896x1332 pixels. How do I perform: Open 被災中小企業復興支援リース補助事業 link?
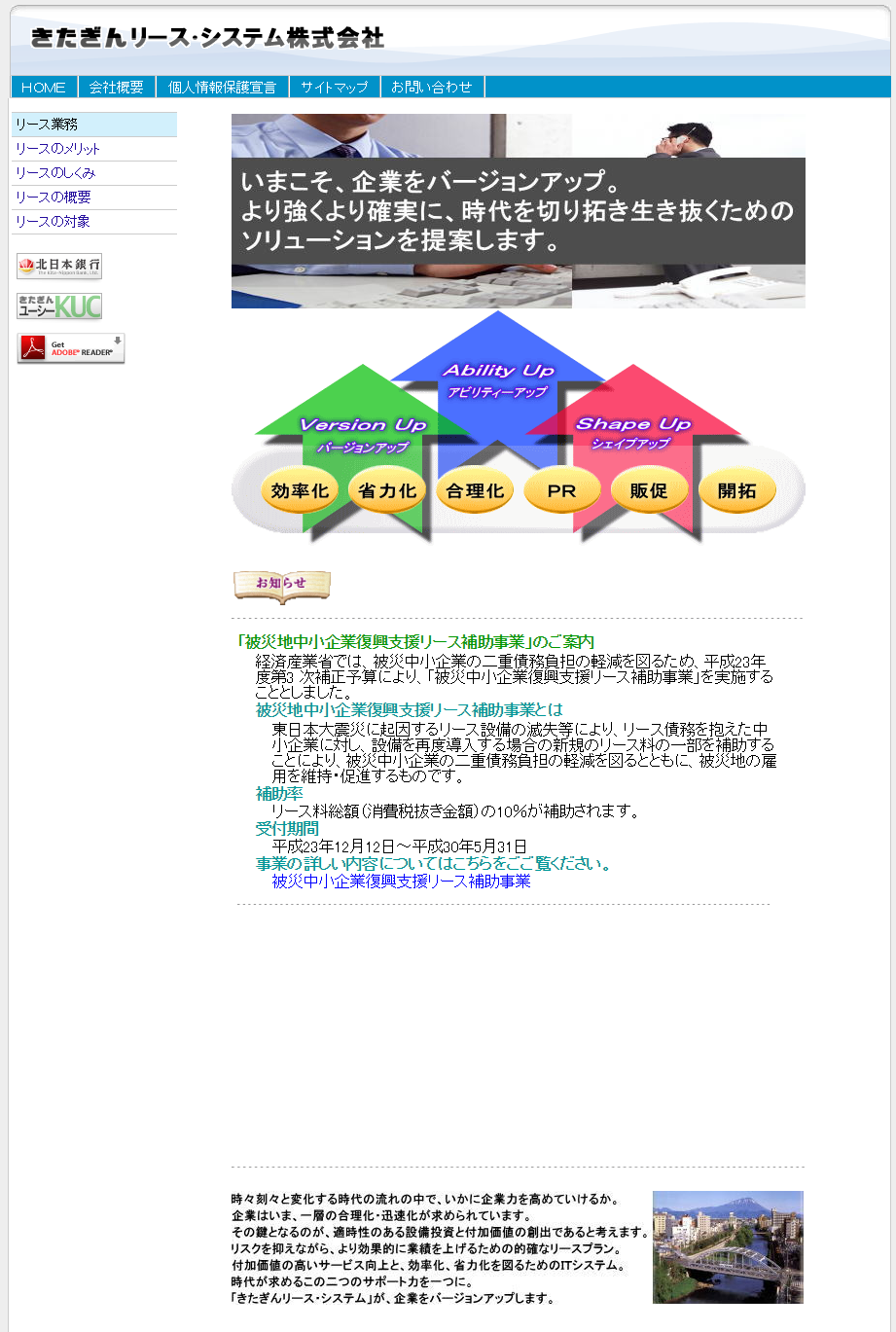401,882
